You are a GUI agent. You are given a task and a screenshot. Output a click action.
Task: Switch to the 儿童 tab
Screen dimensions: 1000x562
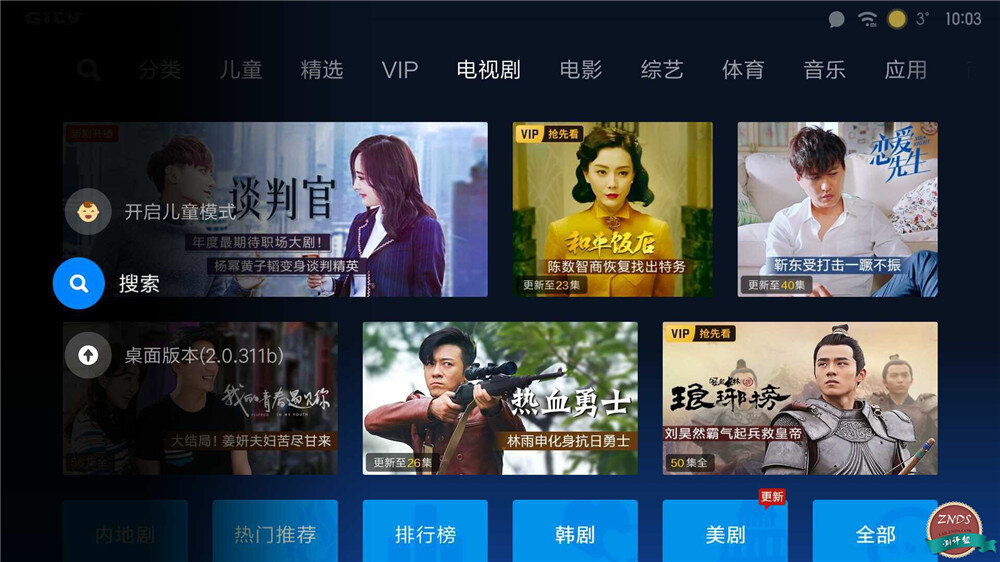point(241,70)
